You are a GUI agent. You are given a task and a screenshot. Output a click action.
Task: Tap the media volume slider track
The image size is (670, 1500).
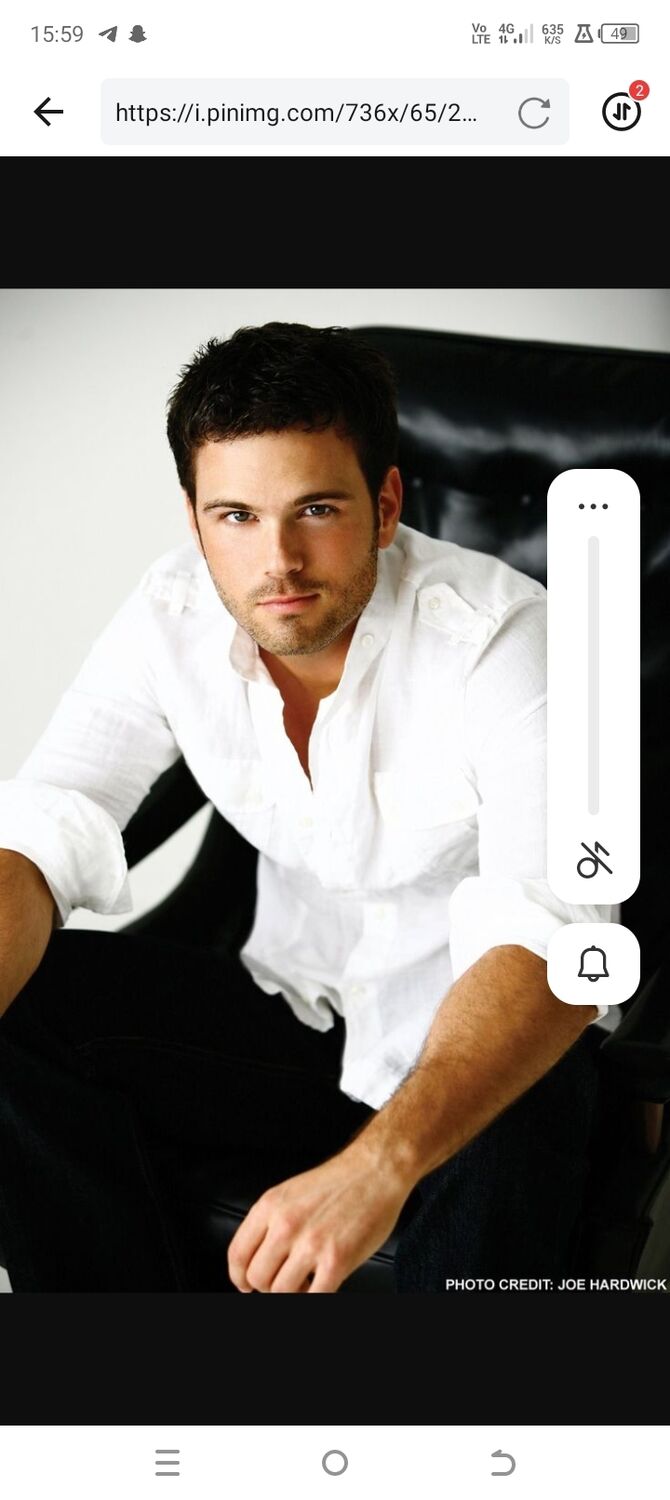point(593,675)
